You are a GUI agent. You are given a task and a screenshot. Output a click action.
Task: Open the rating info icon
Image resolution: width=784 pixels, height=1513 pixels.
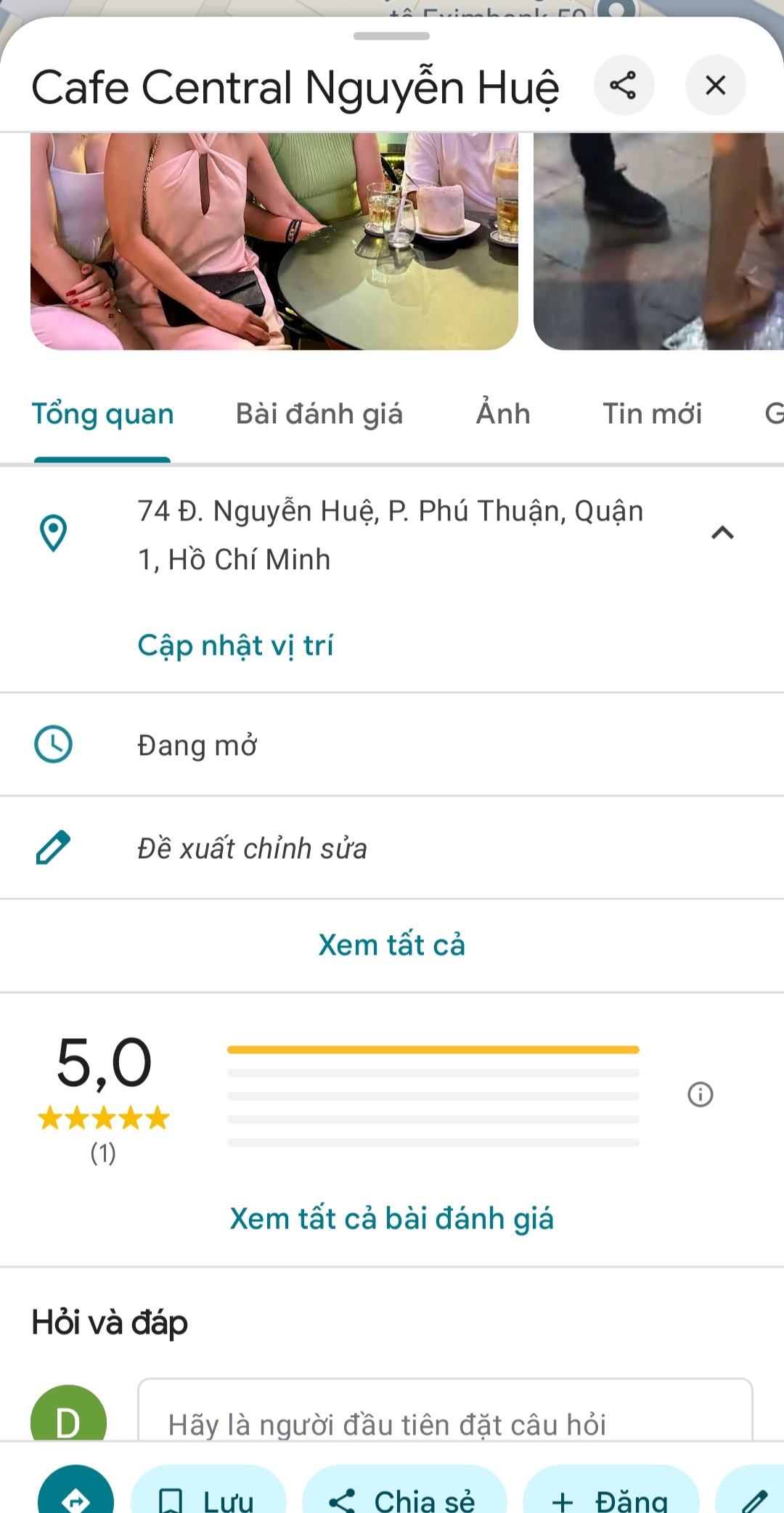[x=701, y=1094]
